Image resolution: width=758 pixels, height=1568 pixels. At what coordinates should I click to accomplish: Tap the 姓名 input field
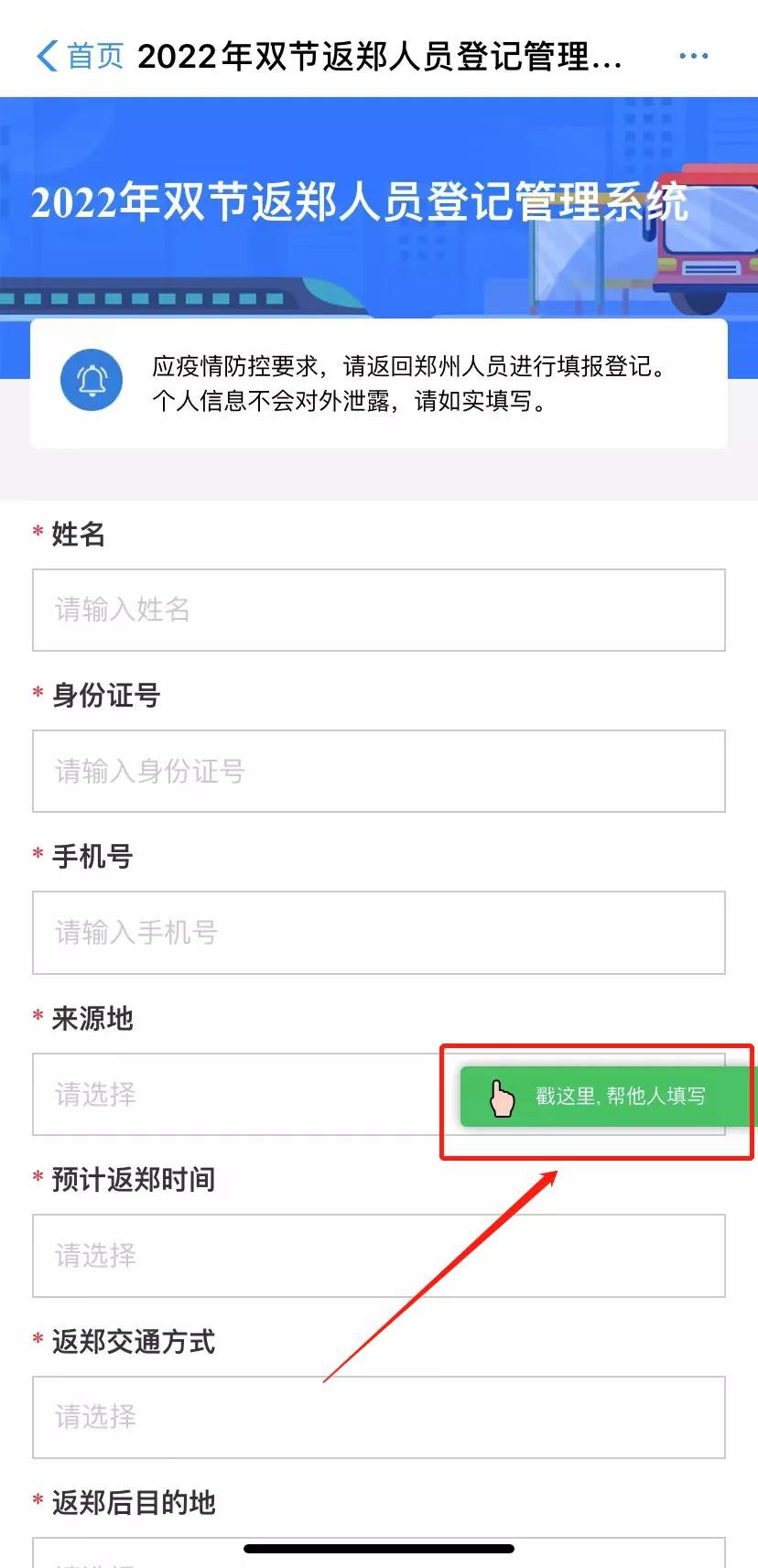tap(378, 610)
